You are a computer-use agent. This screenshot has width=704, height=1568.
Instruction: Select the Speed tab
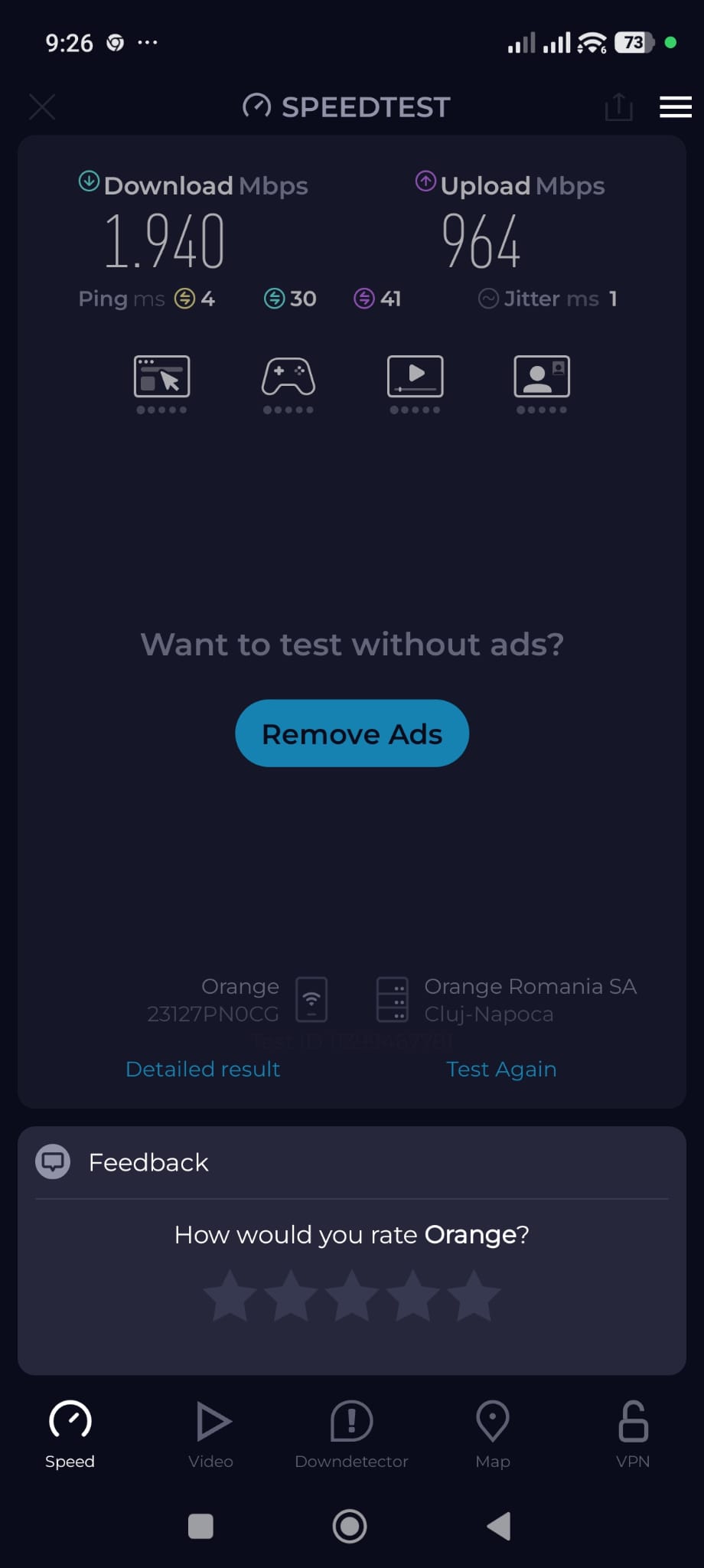[70, 1433]
